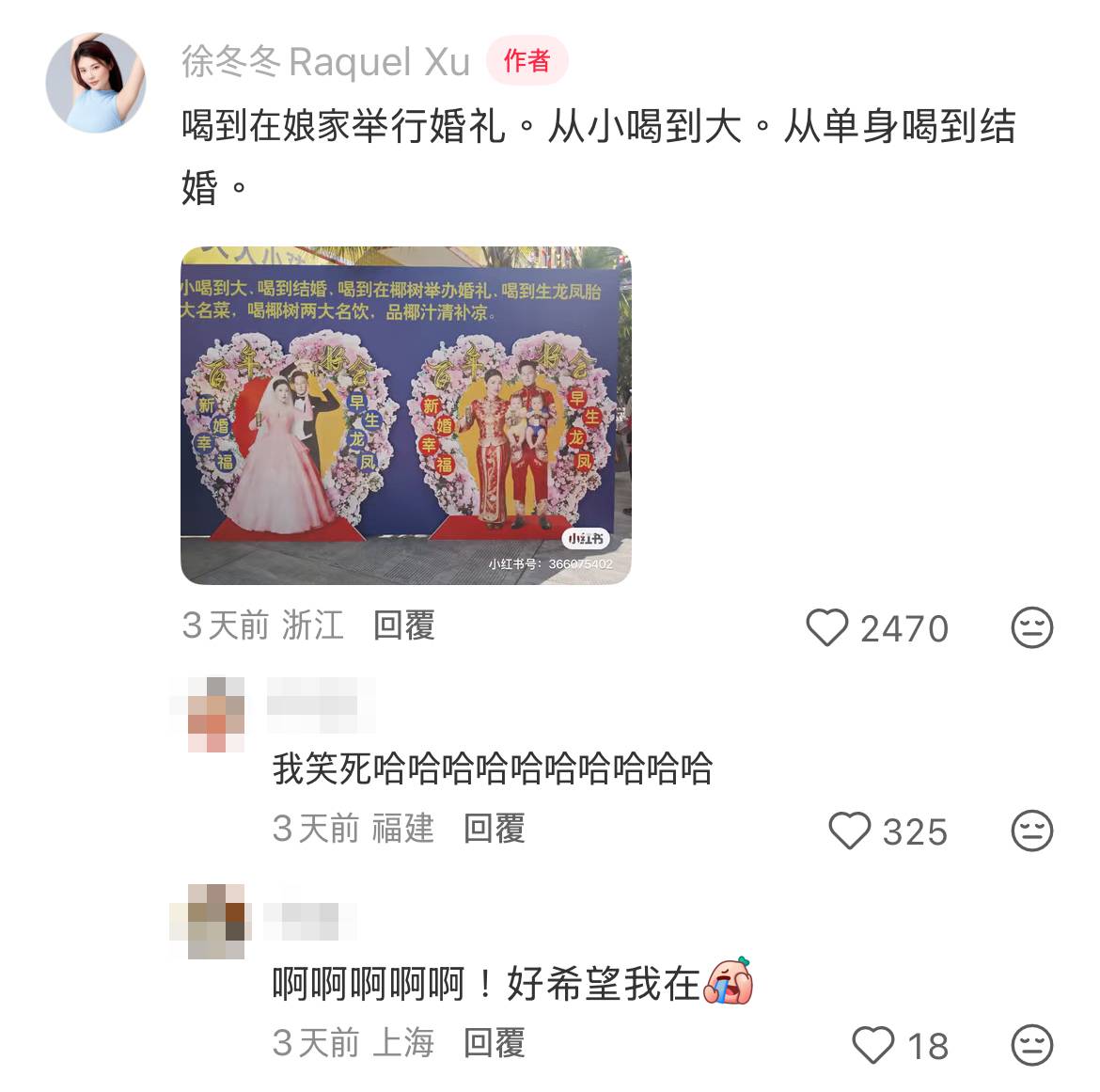Open avatar of the 上海 commenter
1100x1092 pixels.
216,921
